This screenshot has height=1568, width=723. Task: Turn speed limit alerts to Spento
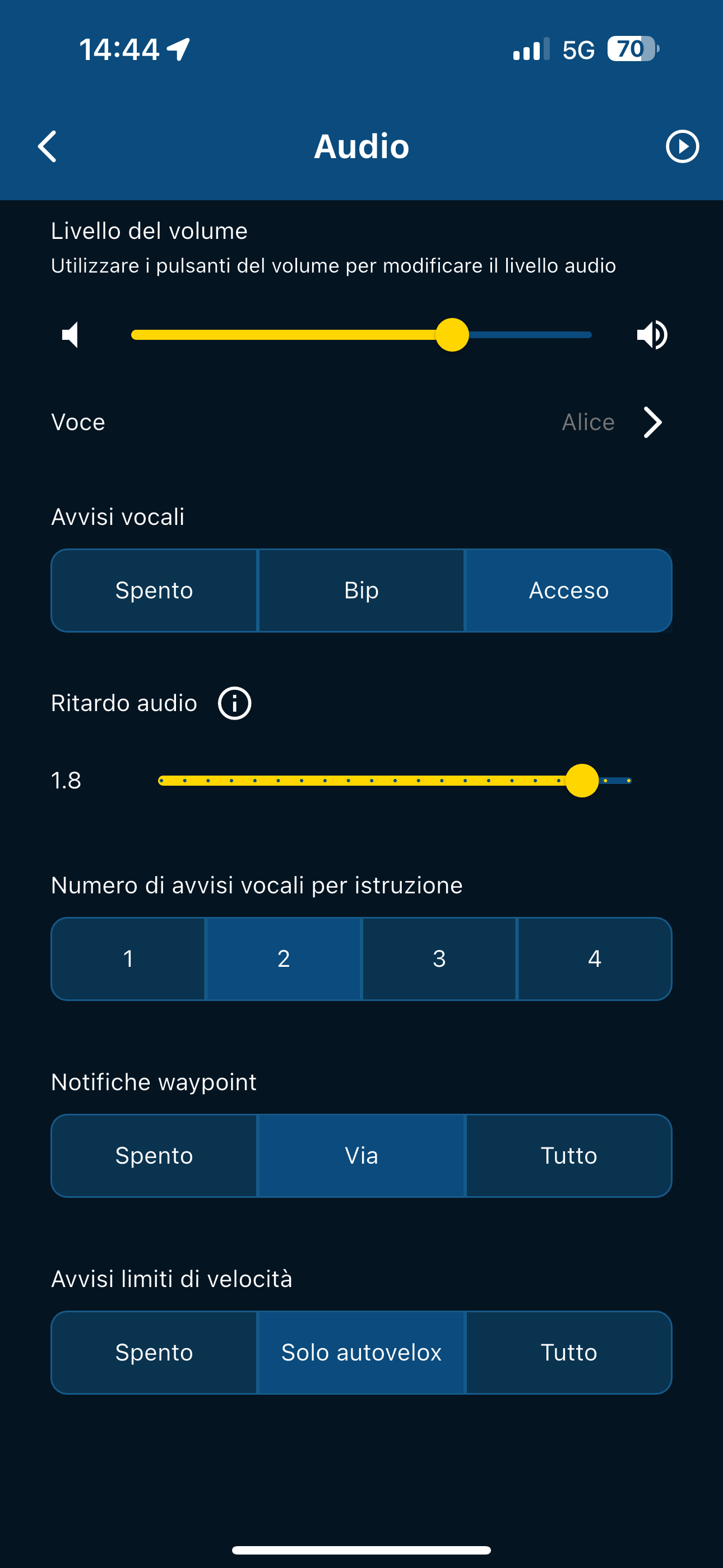[x=154, y=1352]
